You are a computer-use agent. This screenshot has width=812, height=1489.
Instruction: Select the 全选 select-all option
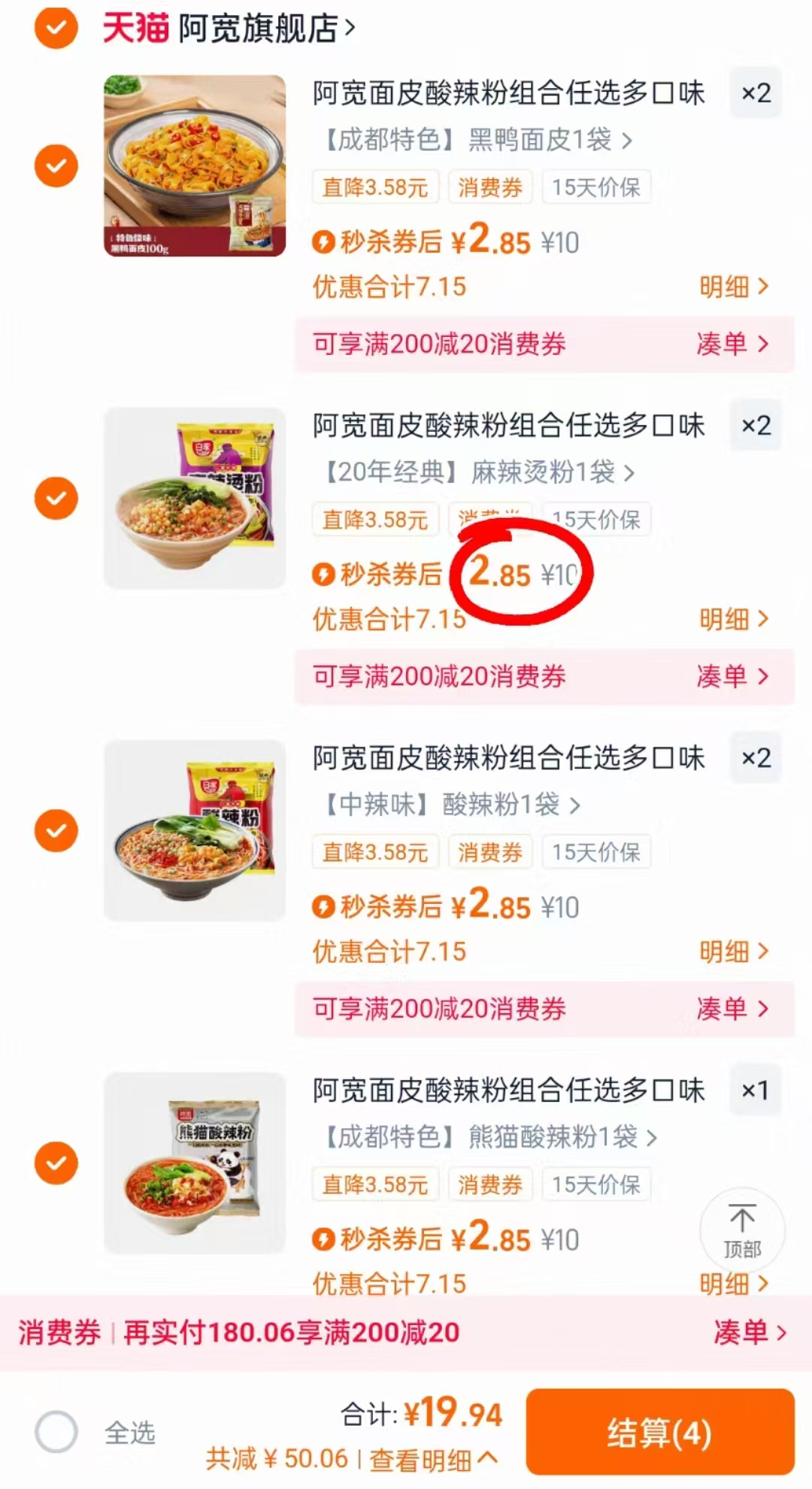(56, 1431)
